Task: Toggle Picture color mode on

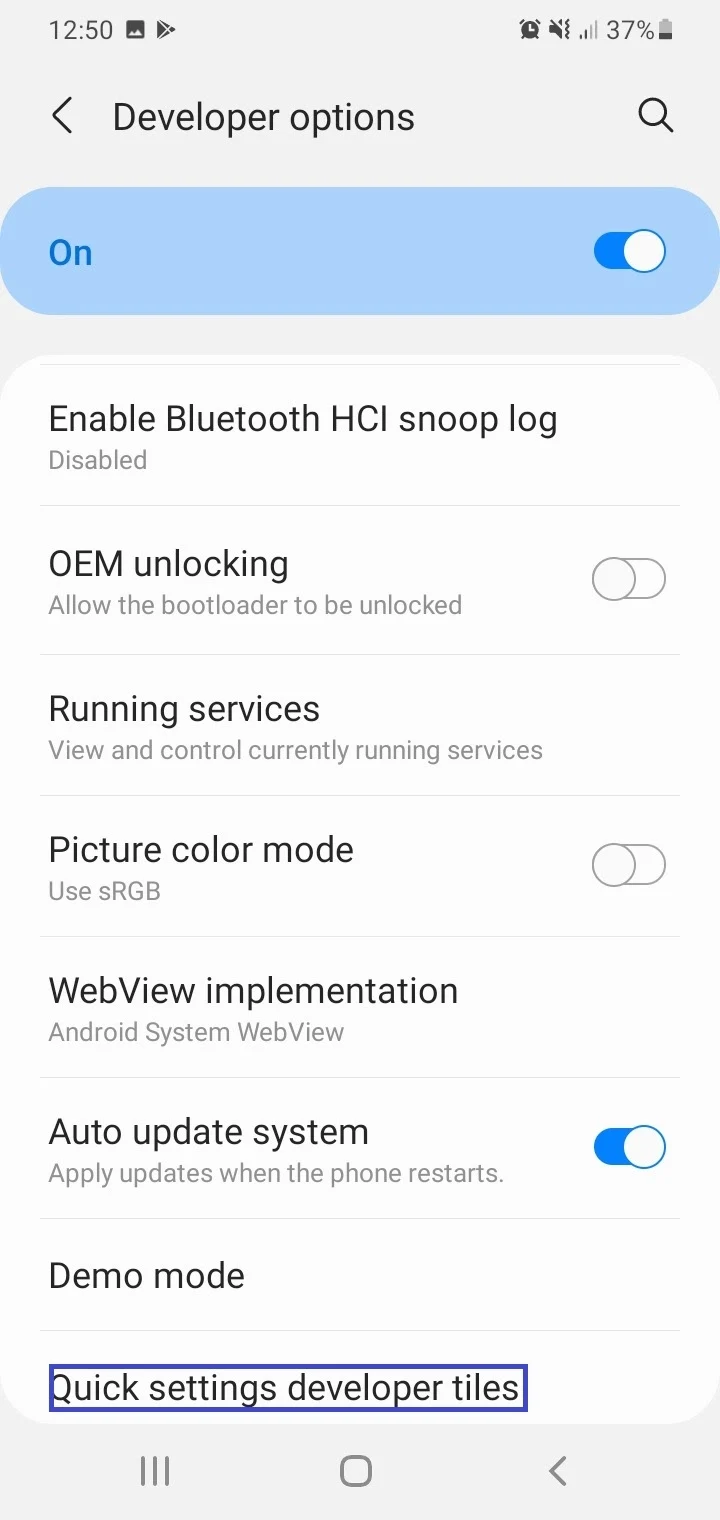Action: (629, 865)
